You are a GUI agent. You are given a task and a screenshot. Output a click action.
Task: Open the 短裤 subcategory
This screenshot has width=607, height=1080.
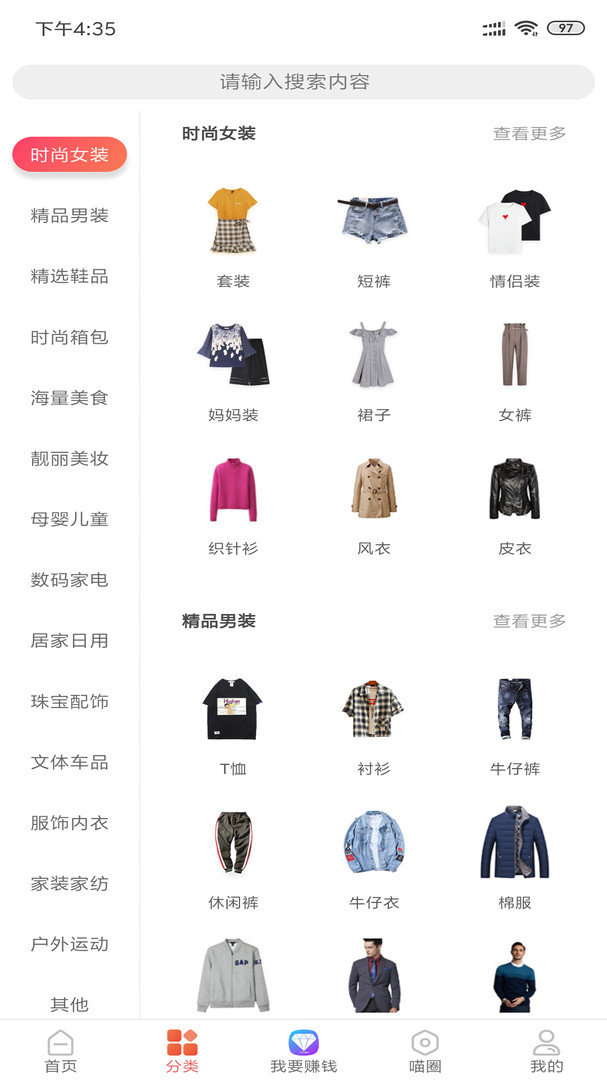374,236
